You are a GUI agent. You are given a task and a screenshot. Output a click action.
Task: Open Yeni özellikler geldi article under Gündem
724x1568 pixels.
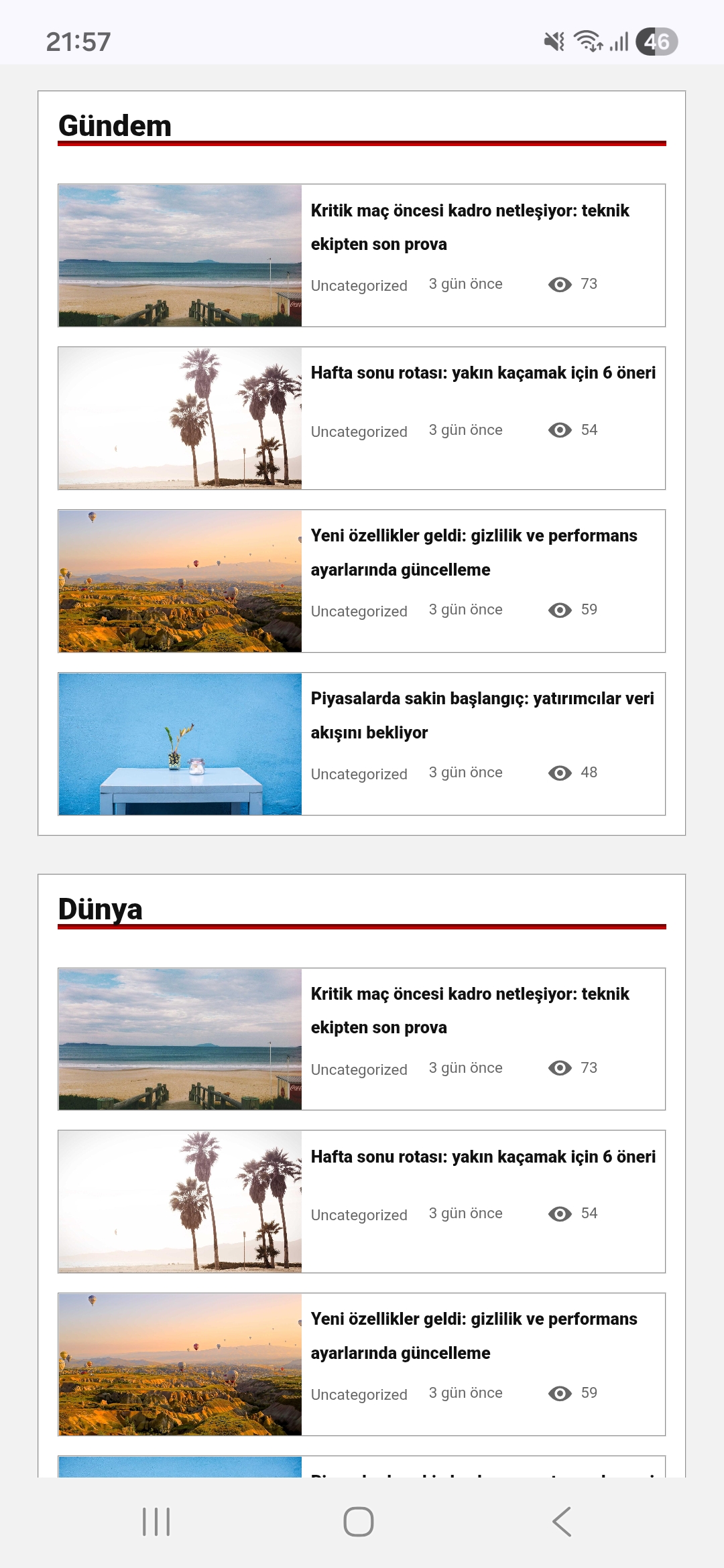click(x=474, y=552)
